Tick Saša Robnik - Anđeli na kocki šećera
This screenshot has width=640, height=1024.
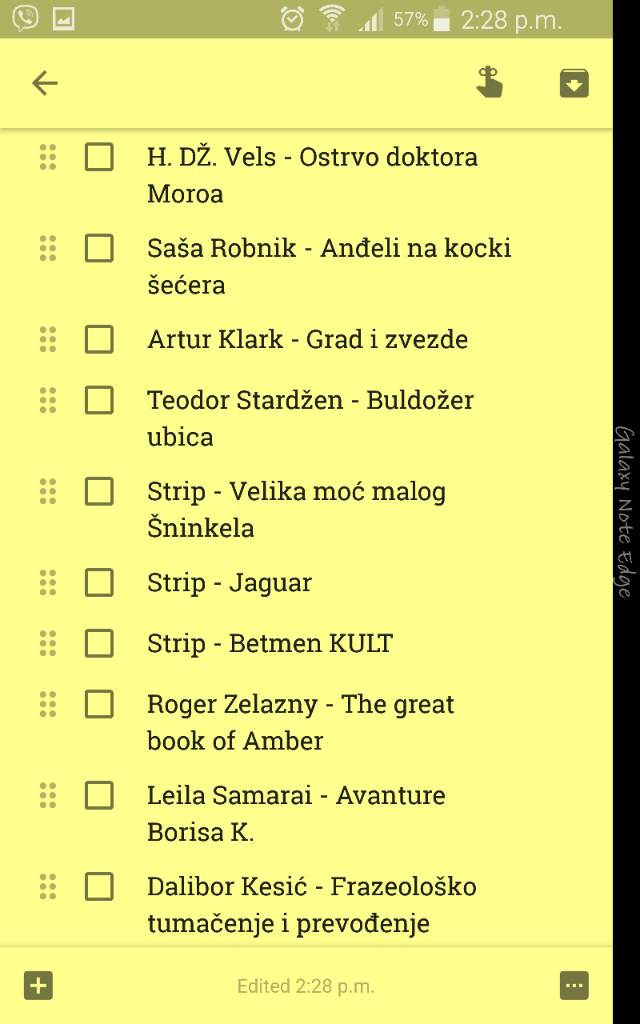pyautogui.click(x=99, y=248)
